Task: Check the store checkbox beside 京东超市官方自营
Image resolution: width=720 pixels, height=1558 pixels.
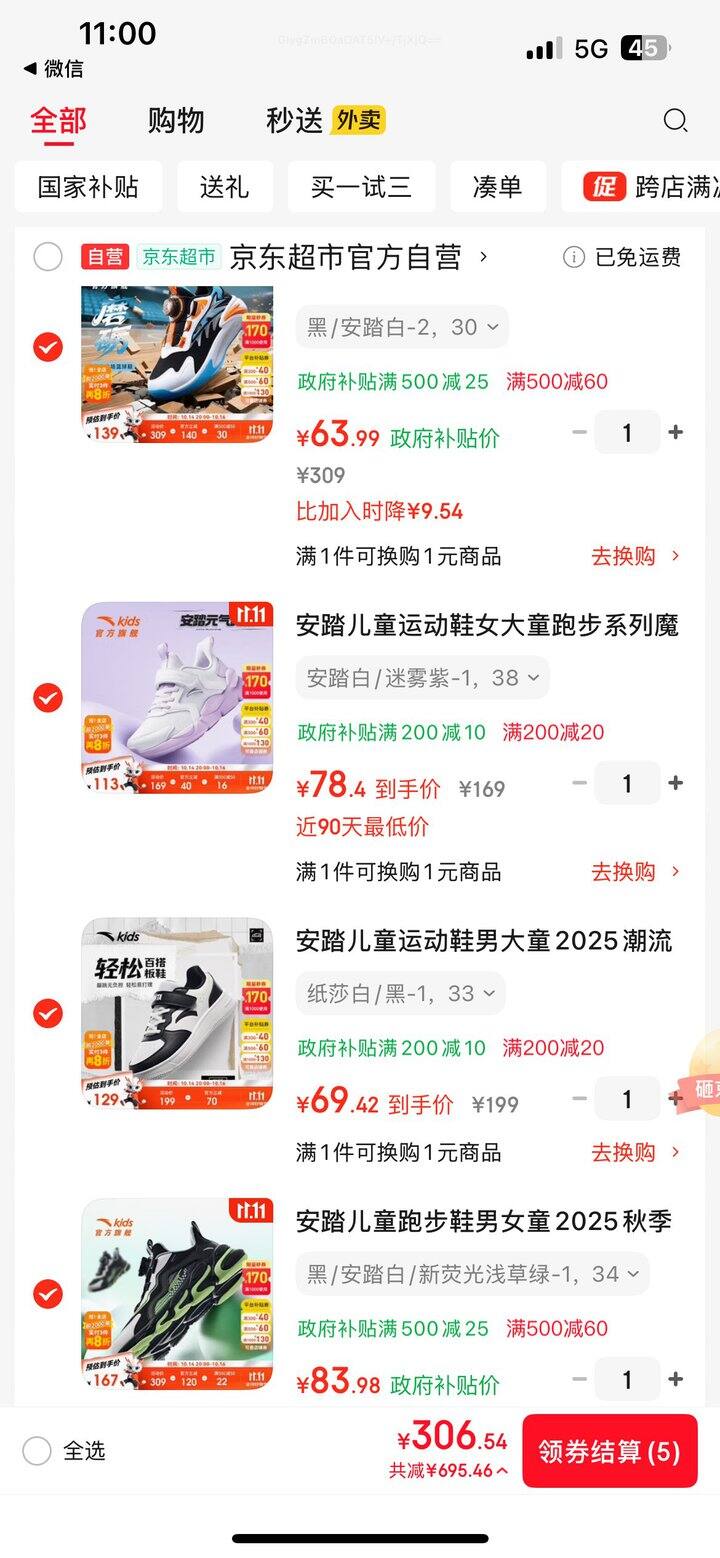Action: click(48, 257)
